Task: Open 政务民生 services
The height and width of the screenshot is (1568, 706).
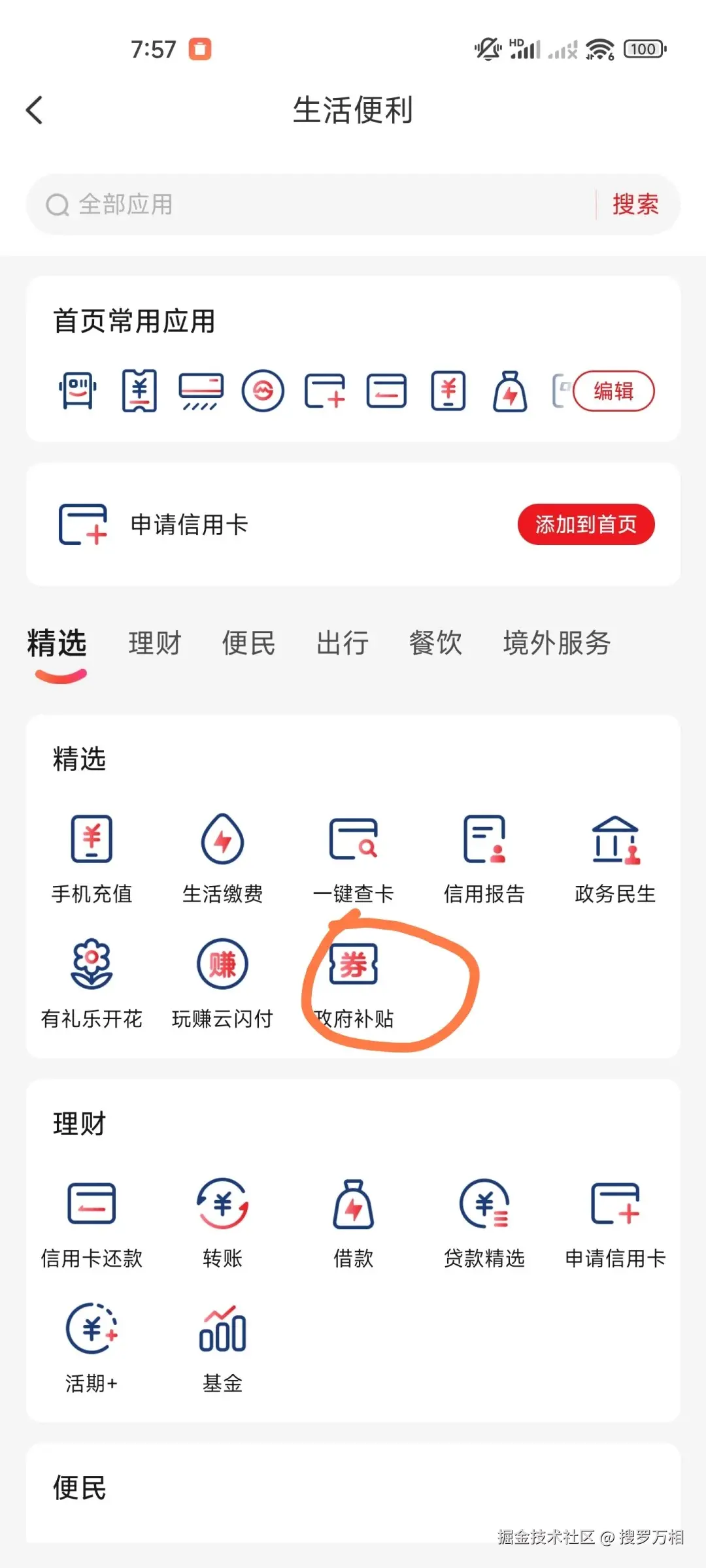Action: 614,857
